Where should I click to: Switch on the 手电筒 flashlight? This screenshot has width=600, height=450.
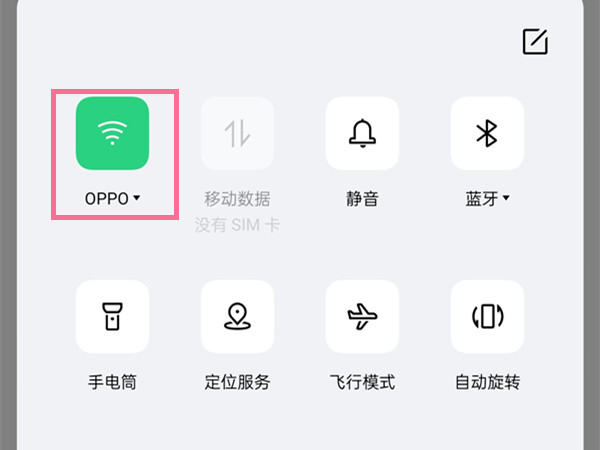pos(112,316)
